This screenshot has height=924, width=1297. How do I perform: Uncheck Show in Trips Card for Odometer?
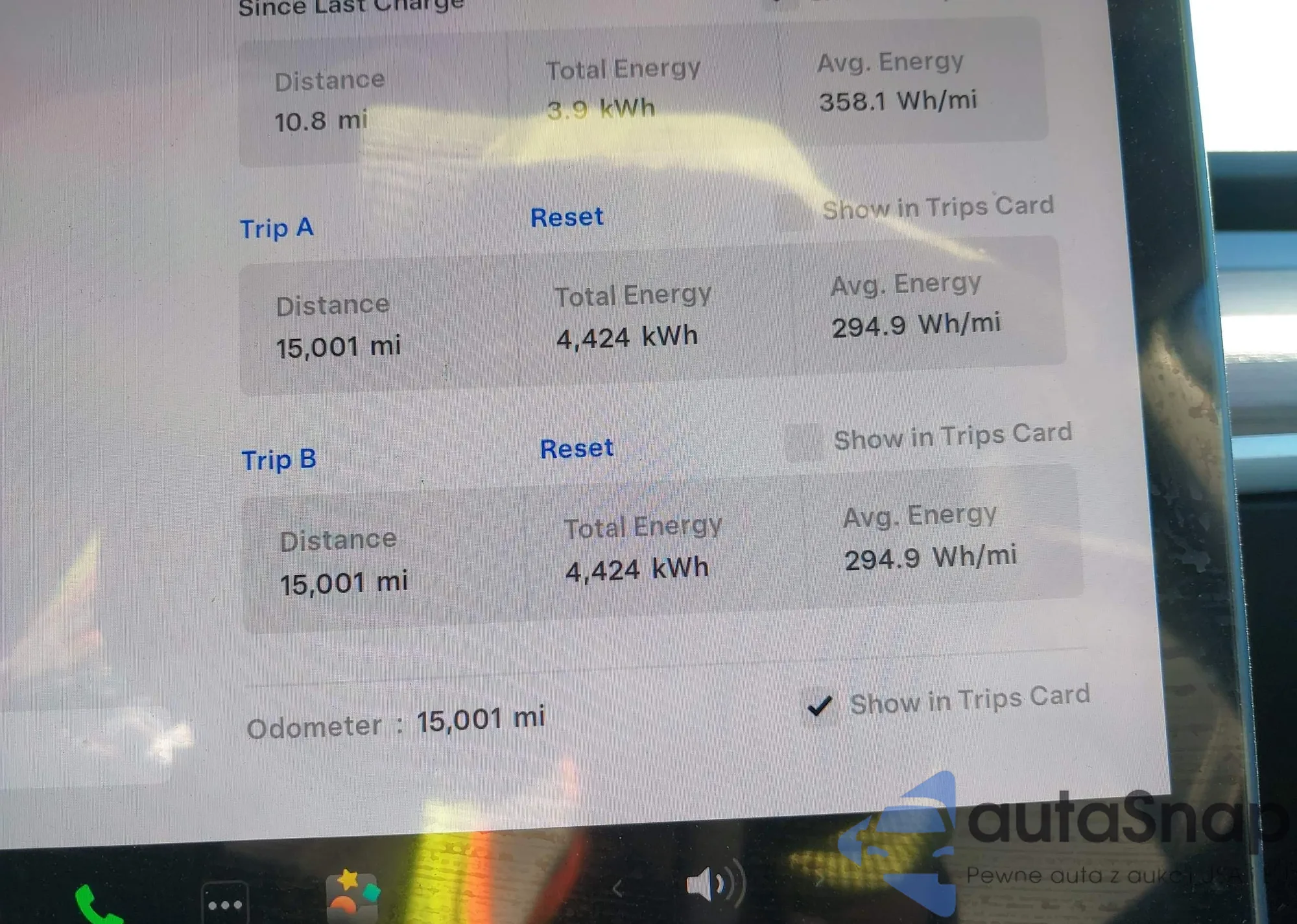point(820,706)
